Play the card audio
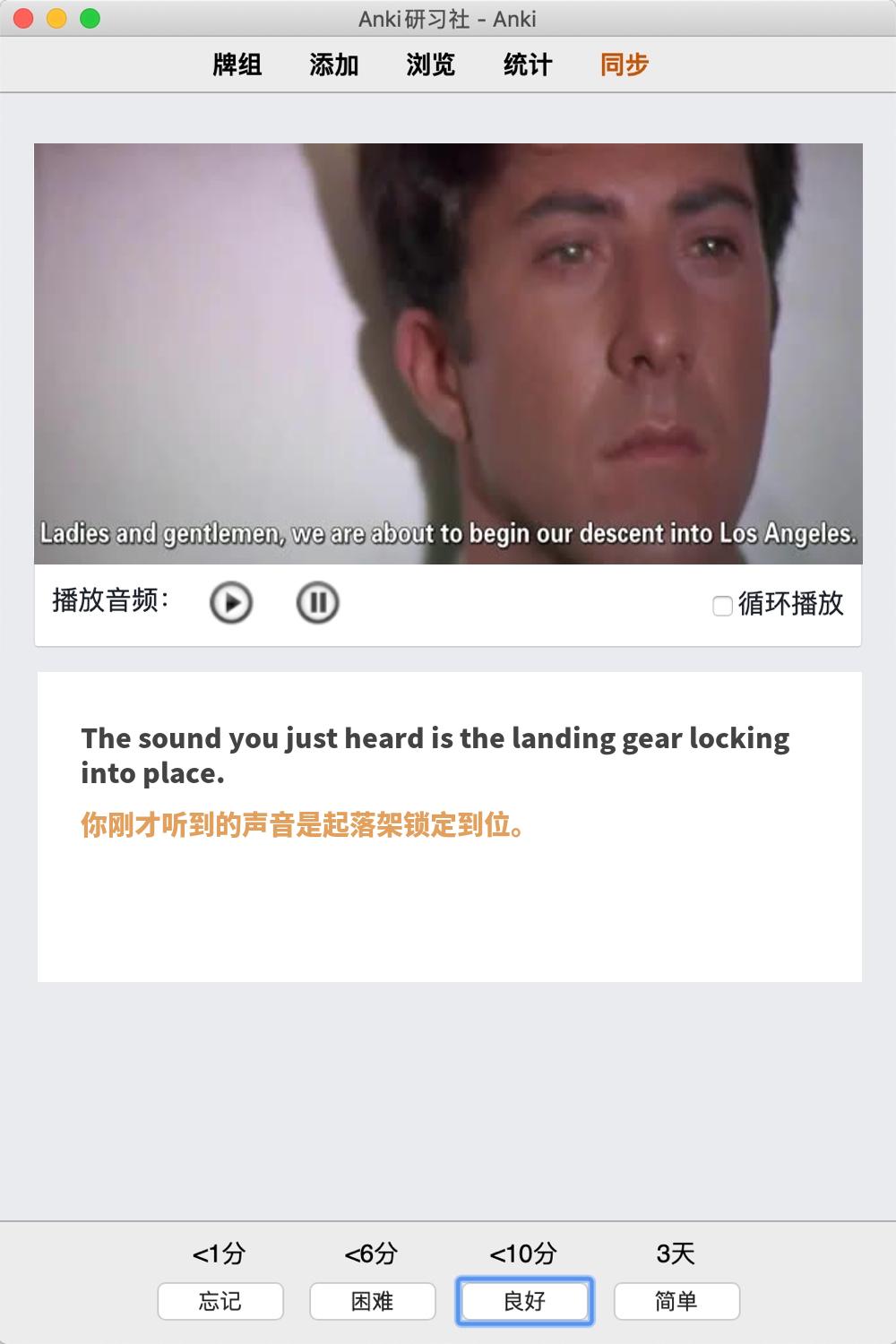 tap(231, 602)
